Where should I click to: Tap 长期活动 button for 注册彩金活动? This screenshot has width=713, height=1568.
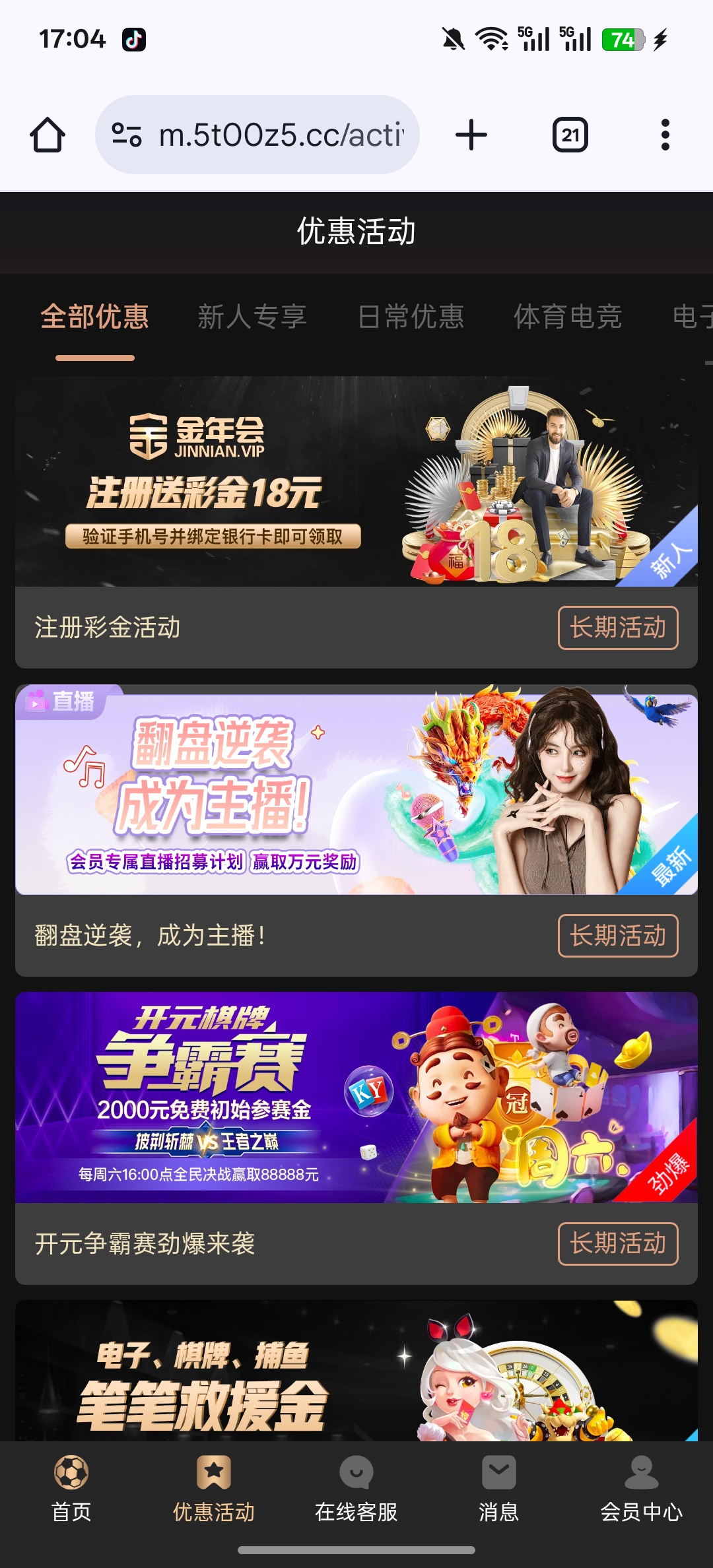click(x=617, y=628)
